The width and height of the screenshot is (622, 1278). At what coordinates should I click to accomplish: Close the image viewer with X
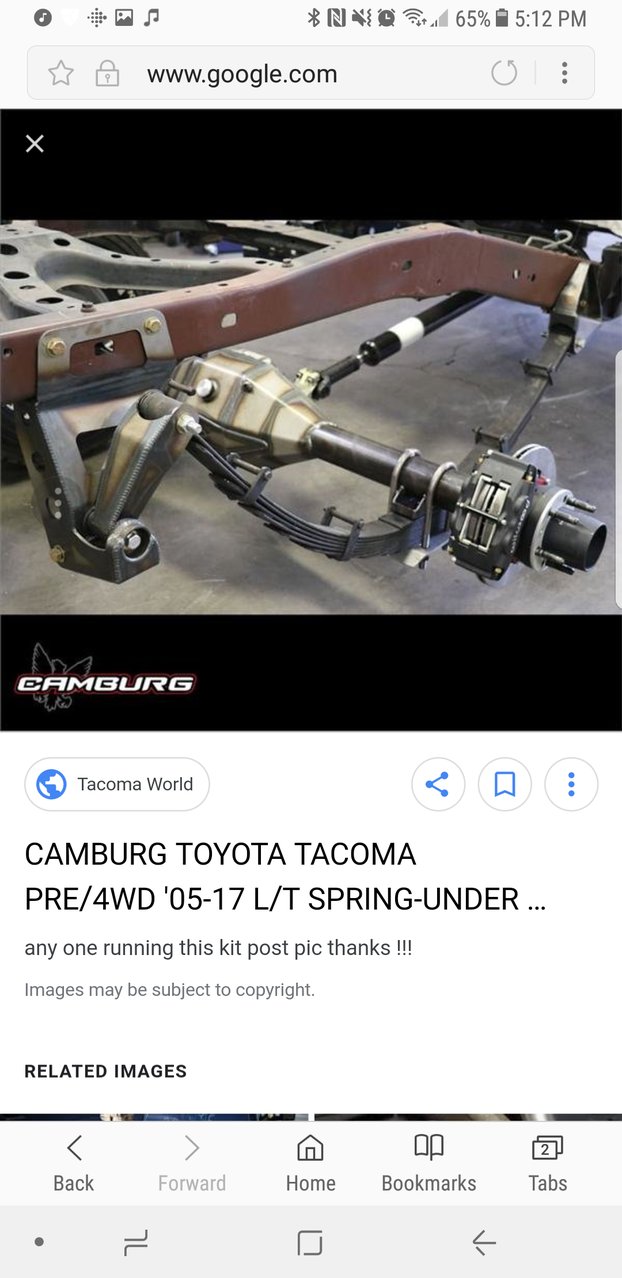tap(35, 144)
